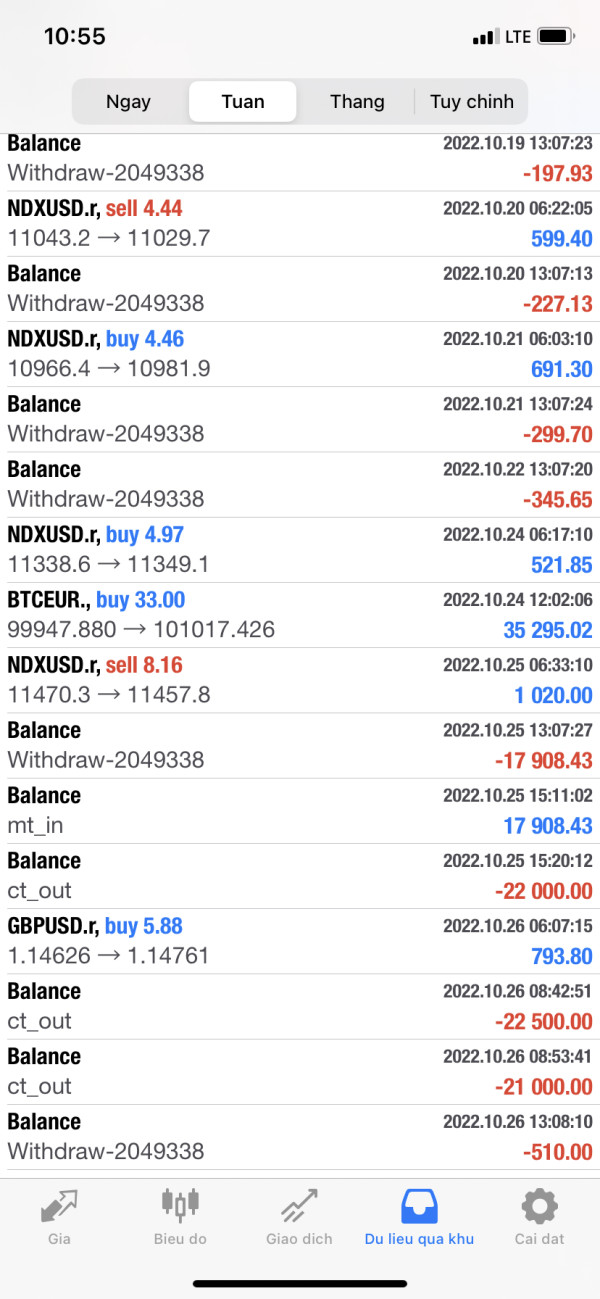Expand the GBPUSD.r buy 5.88 trade
This screenshot has height=1299, width=600.
click(x=300, y=941)
